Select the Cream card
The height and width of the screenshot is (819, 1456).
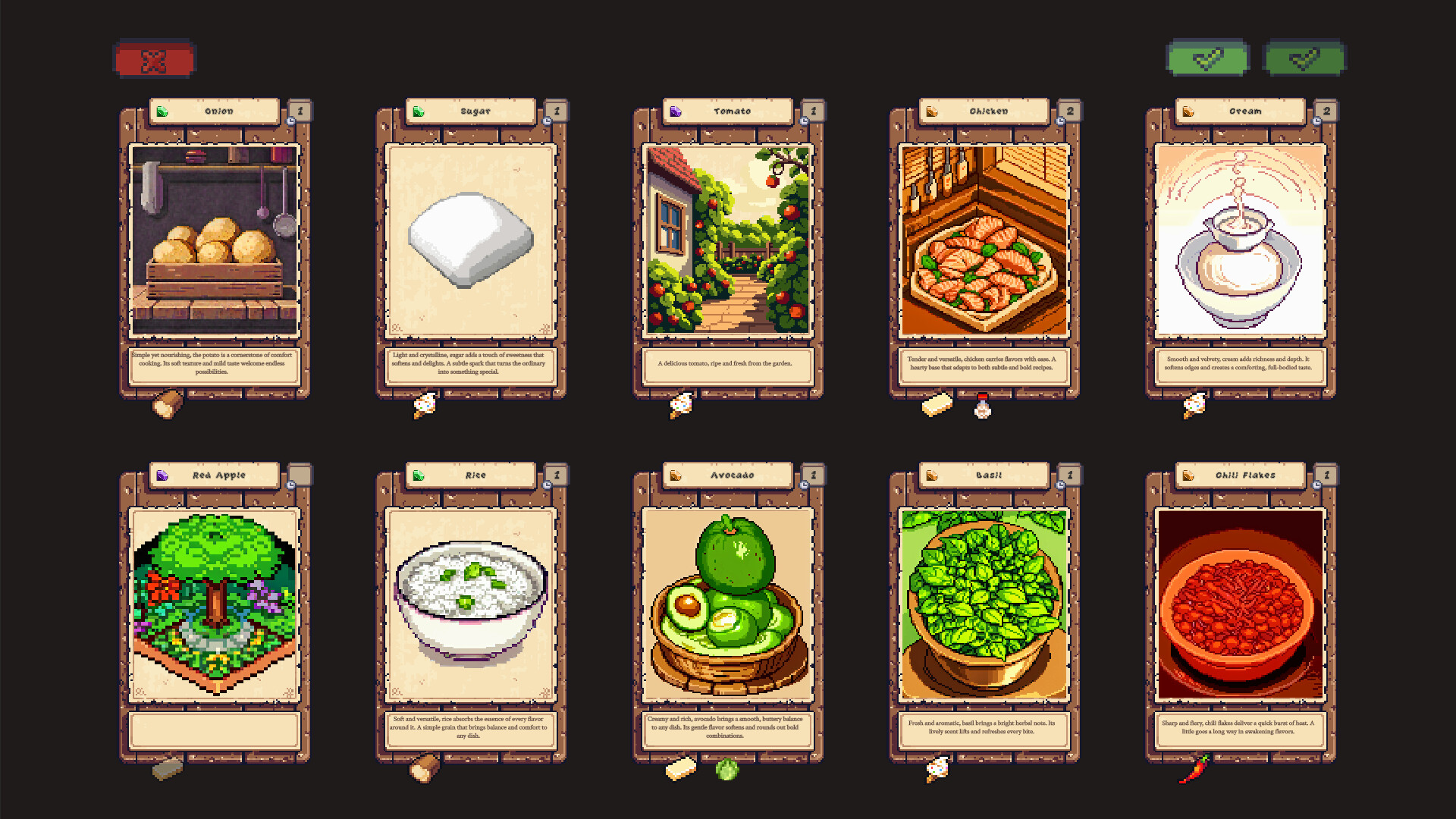pyautogui.click(x=1240, y=241)
